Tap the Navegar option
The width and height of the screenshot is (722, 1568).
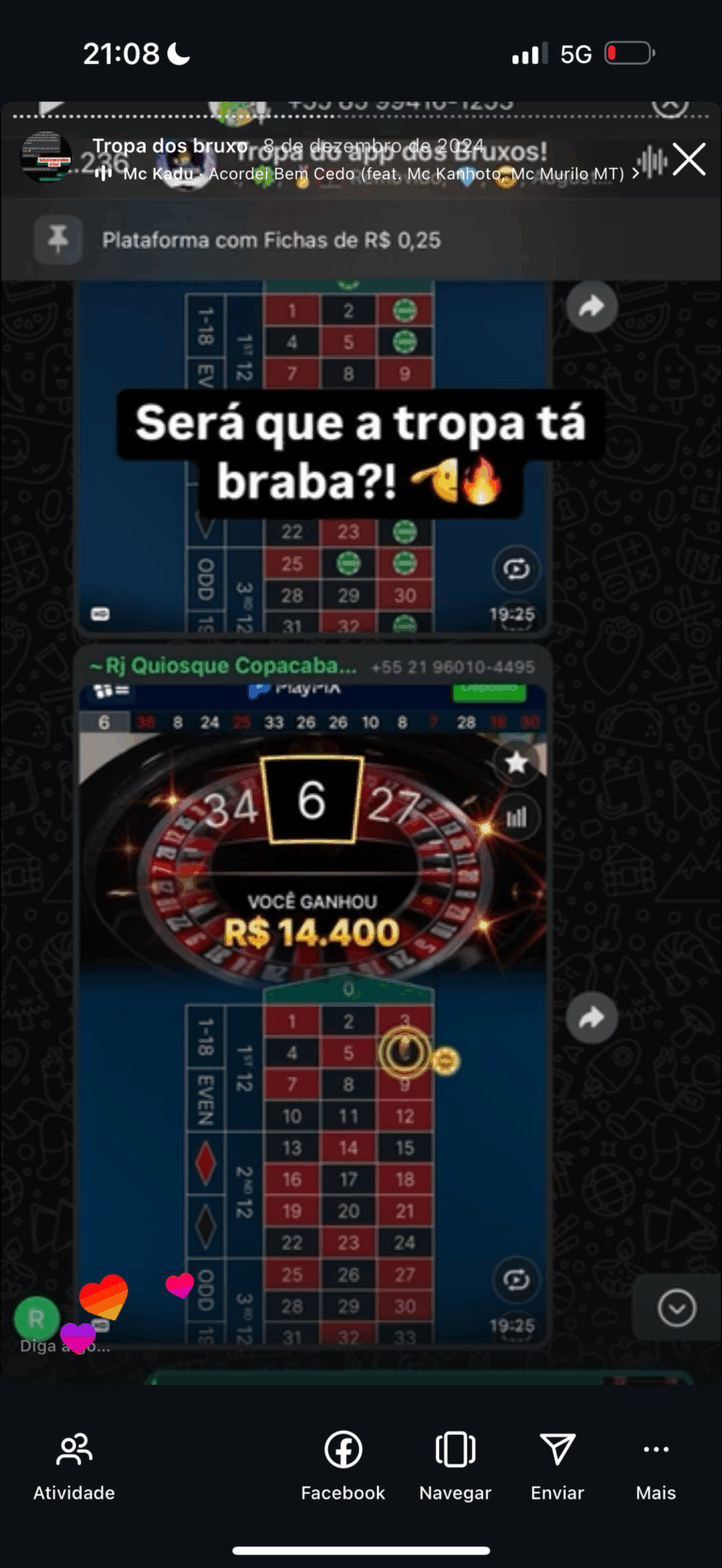point(455,1466)
